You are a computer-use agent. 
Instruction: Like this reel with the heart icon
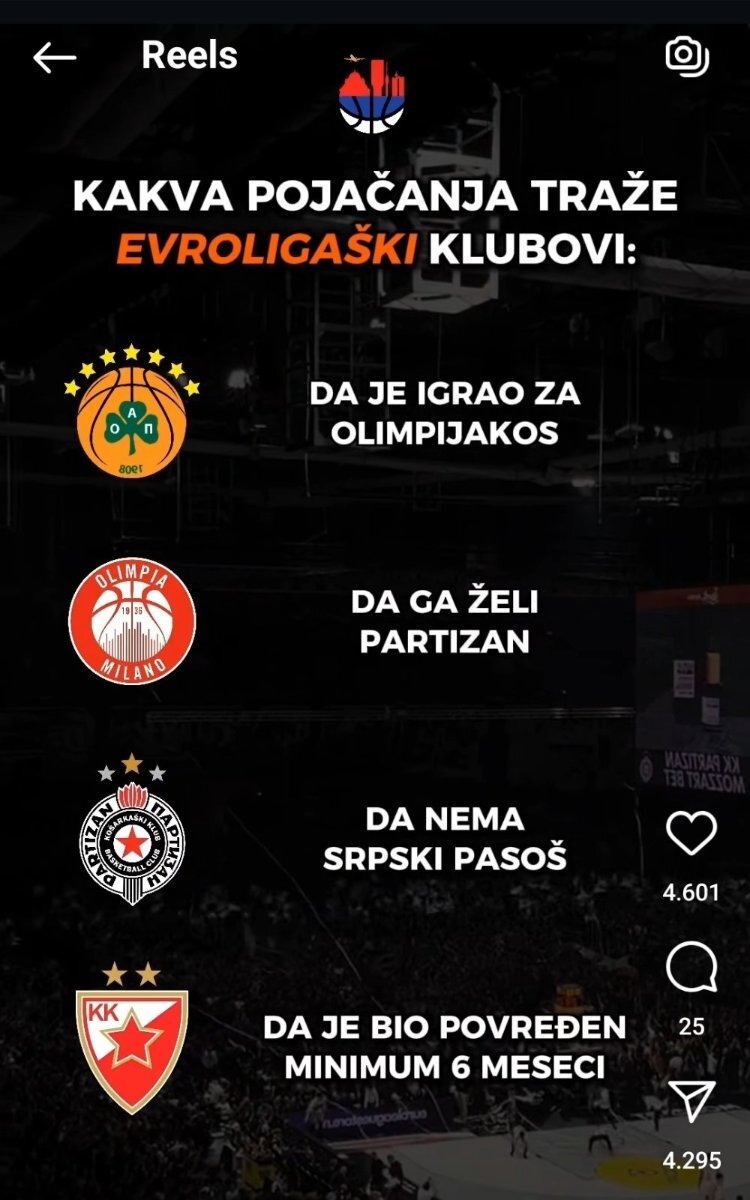pos(691,834)
